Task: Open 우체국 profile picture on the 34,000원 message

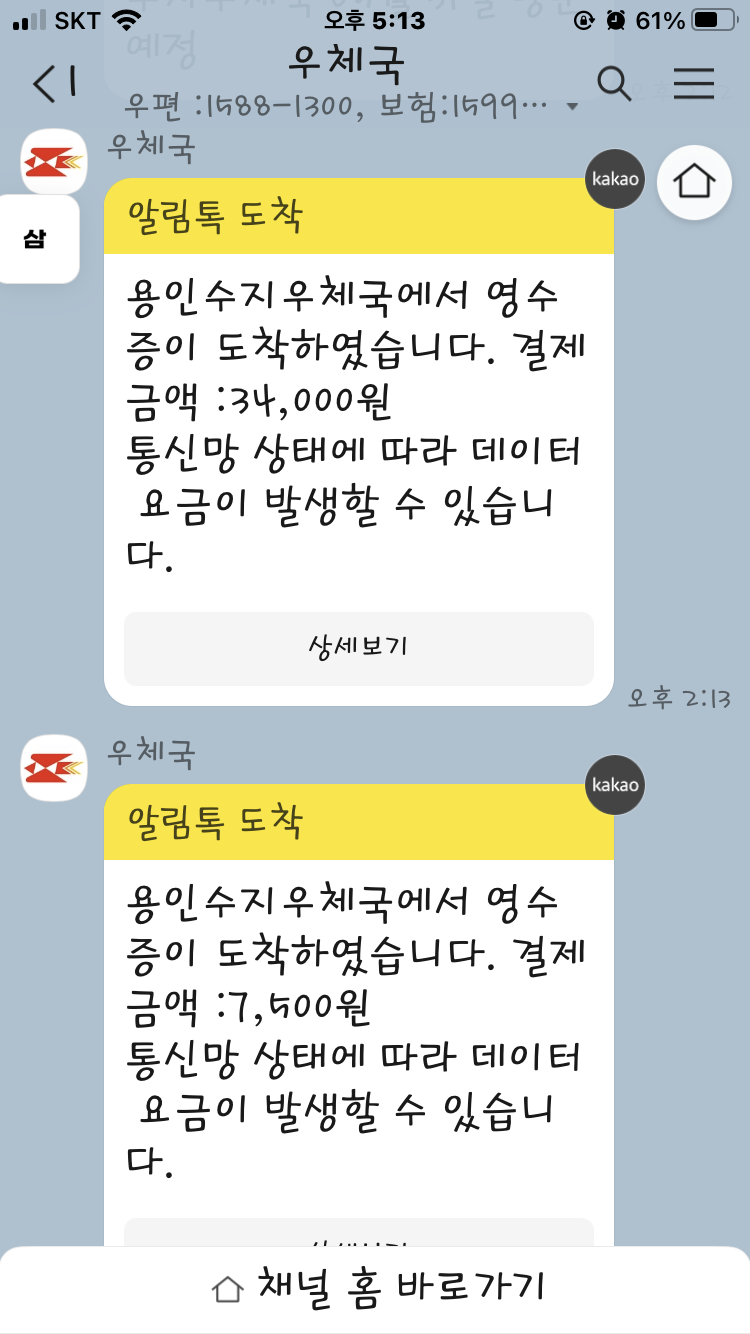Action: coord(54,162)
